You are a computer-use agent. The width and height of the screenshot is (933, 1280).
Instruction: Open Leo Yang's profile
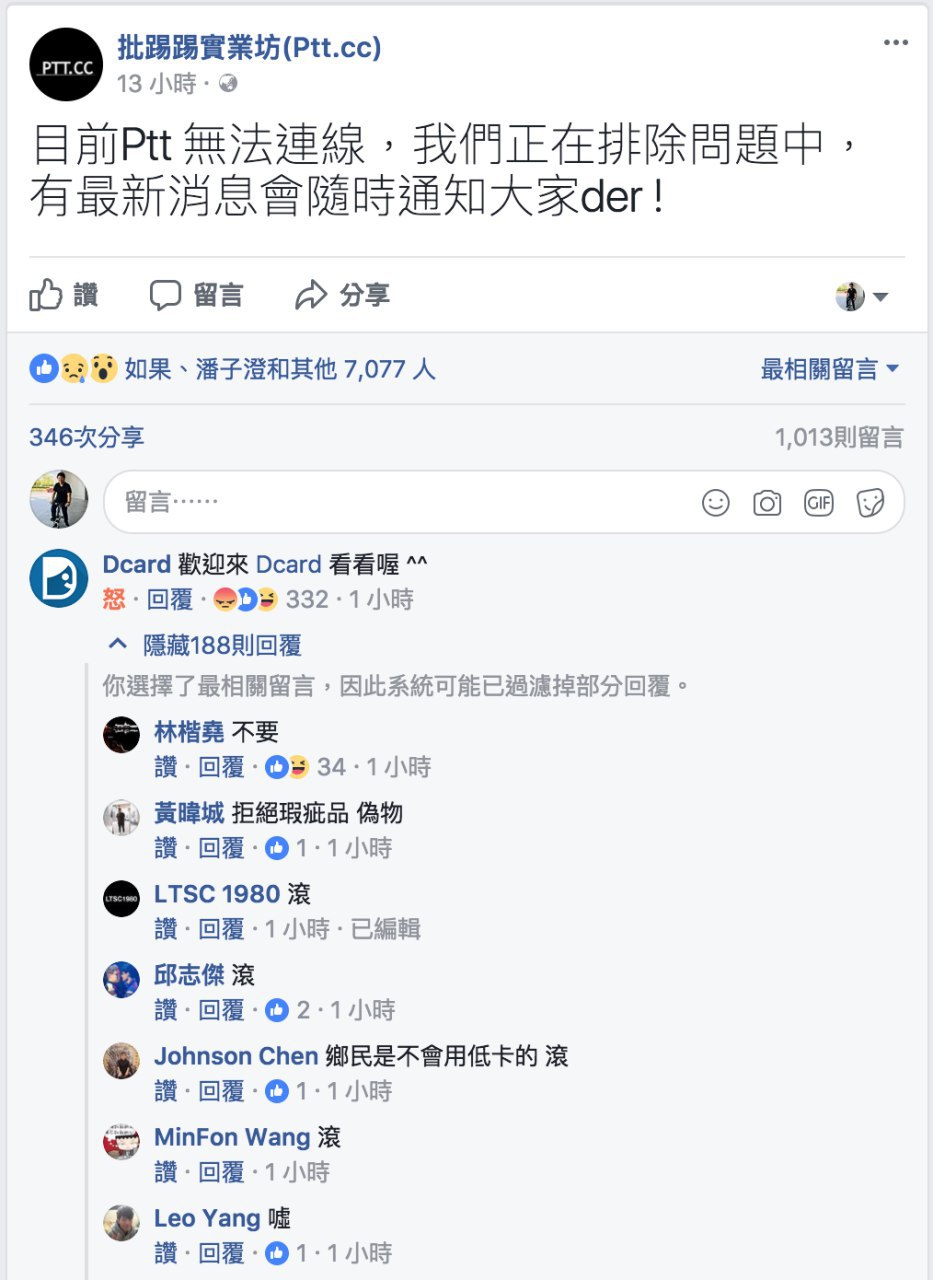point(208,1218)
